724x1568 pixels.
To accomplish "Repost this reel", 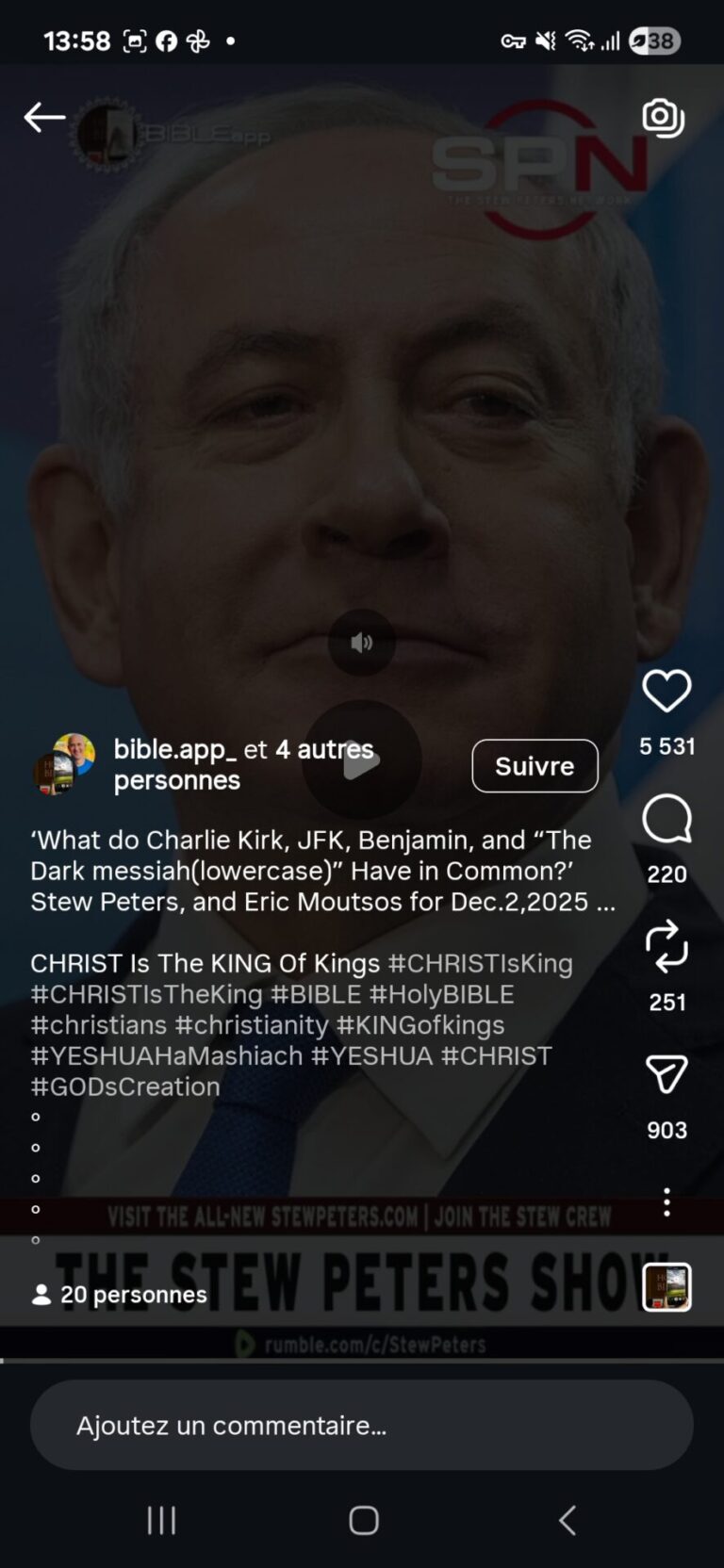I will 666,946.
